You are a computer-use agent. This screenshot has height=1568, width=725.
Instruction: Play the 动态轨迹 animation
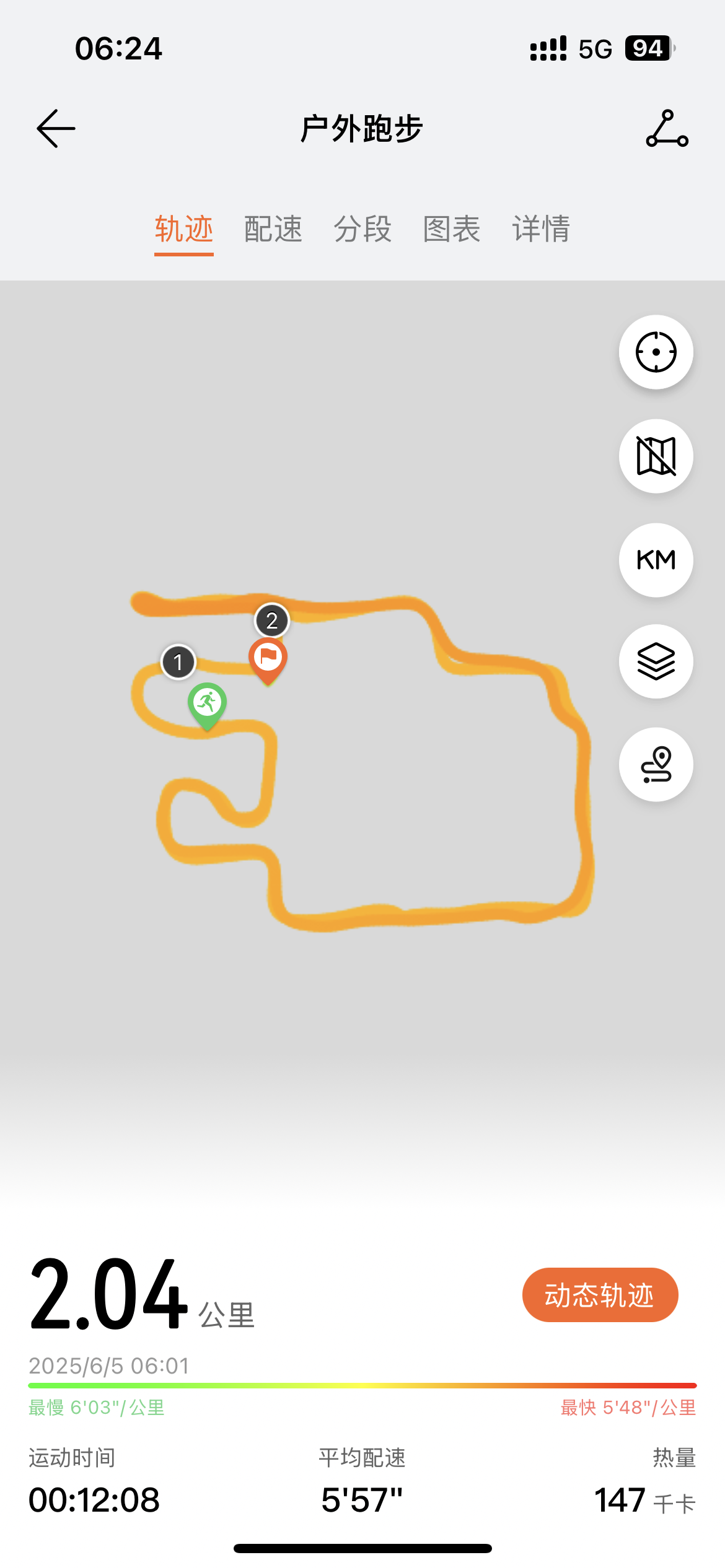[x=600, y=1295]
